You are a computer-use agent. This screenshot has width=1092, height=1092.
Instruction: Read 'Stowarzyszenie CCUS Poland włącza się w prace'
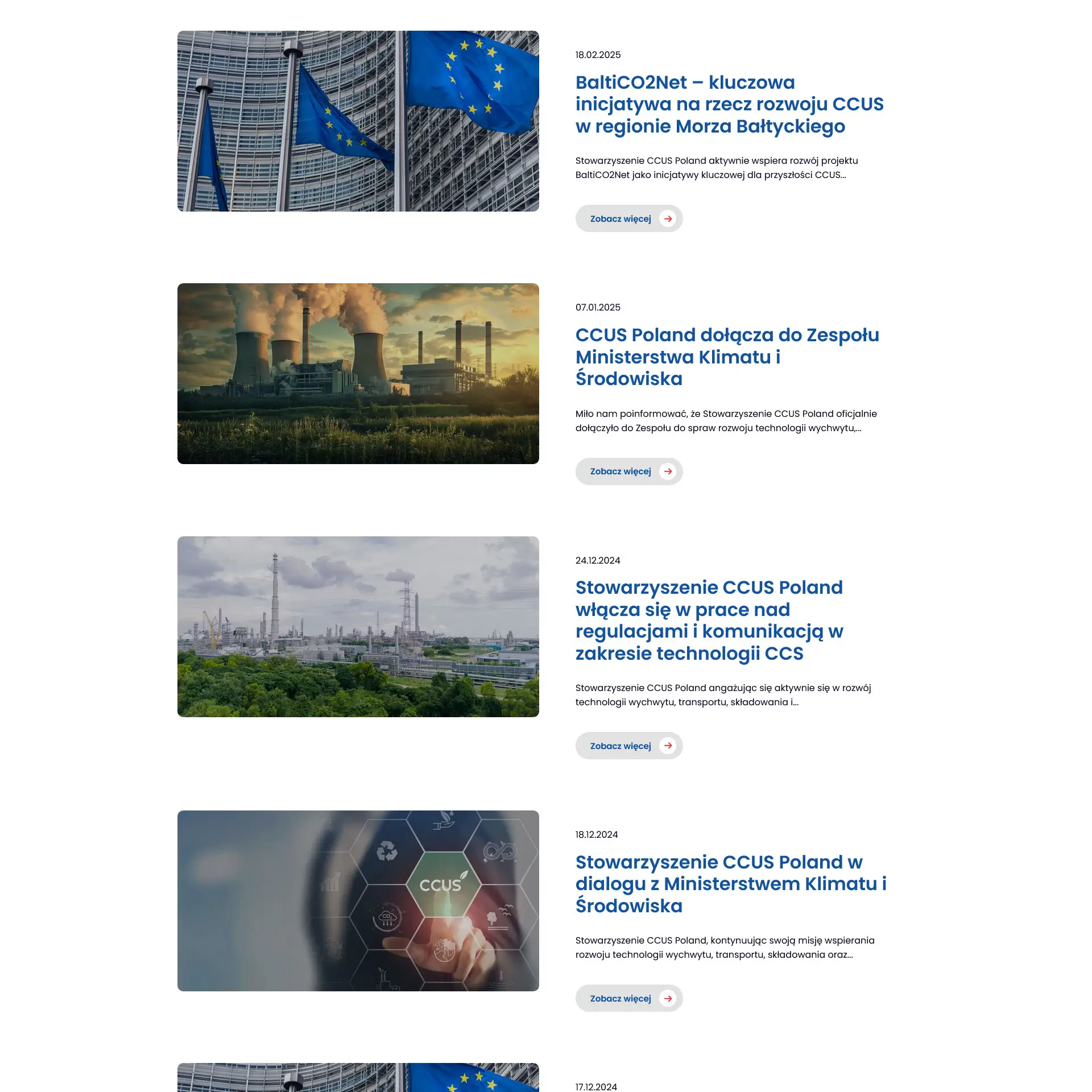point(709,620)
